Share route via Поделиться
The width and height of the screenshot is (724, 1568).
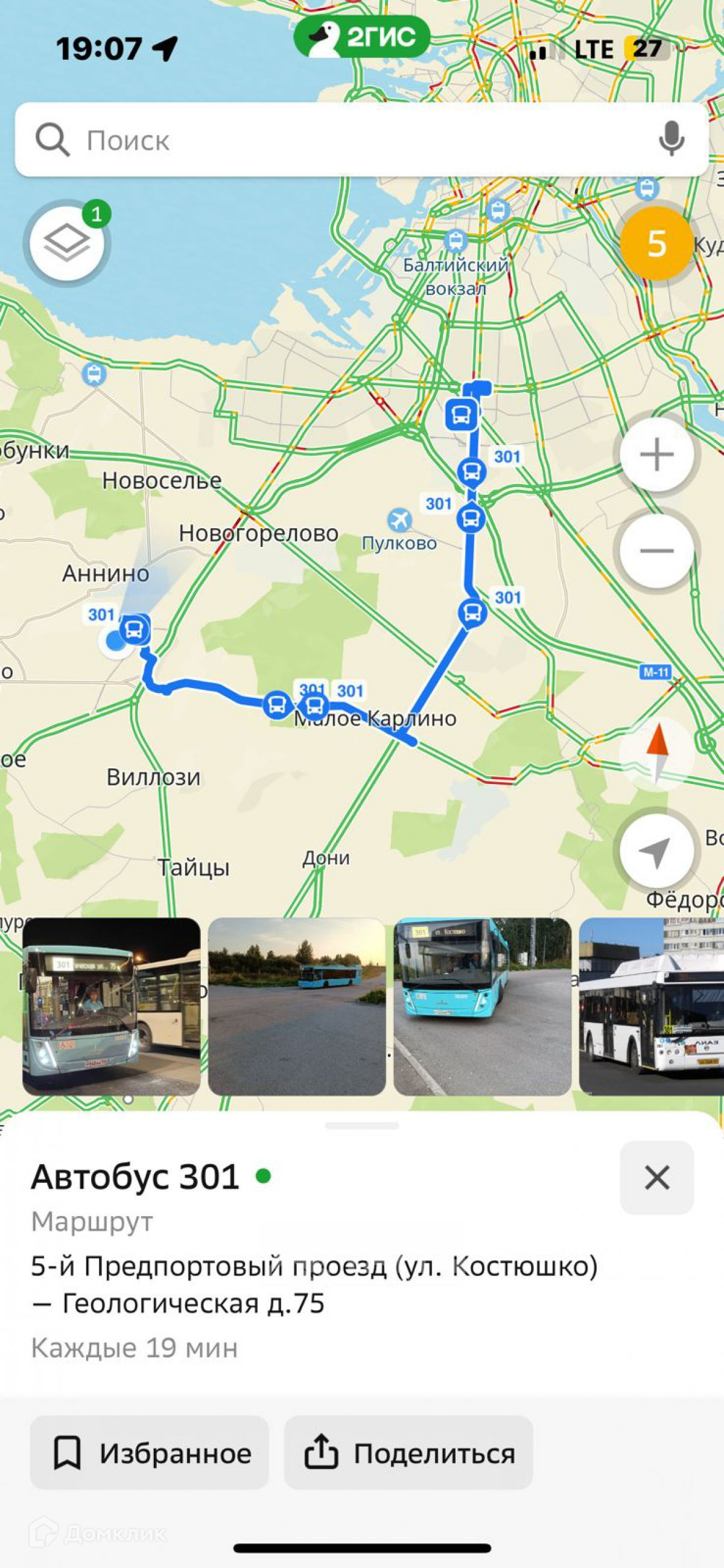tap(409, 1453)
